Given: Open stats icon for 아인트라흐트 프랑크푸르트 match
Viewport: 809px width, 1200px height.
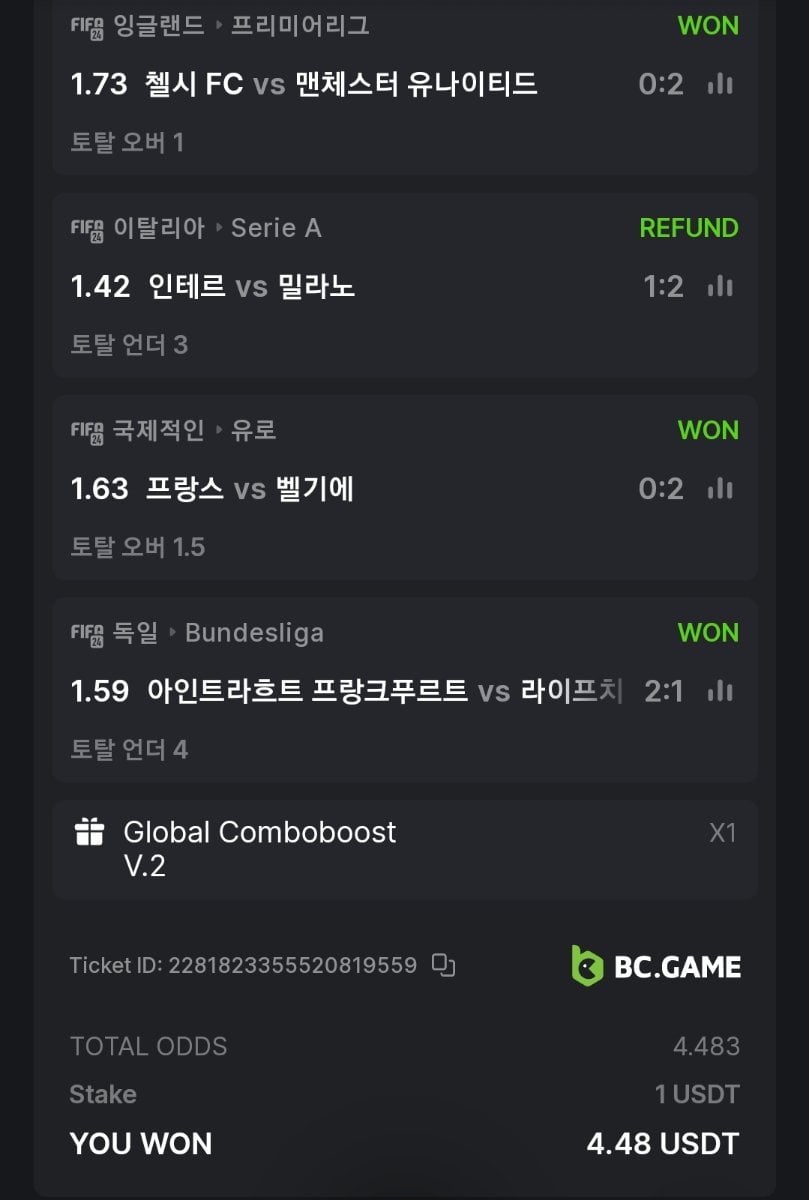Looking at the screenshot, I should coord(720,691).
